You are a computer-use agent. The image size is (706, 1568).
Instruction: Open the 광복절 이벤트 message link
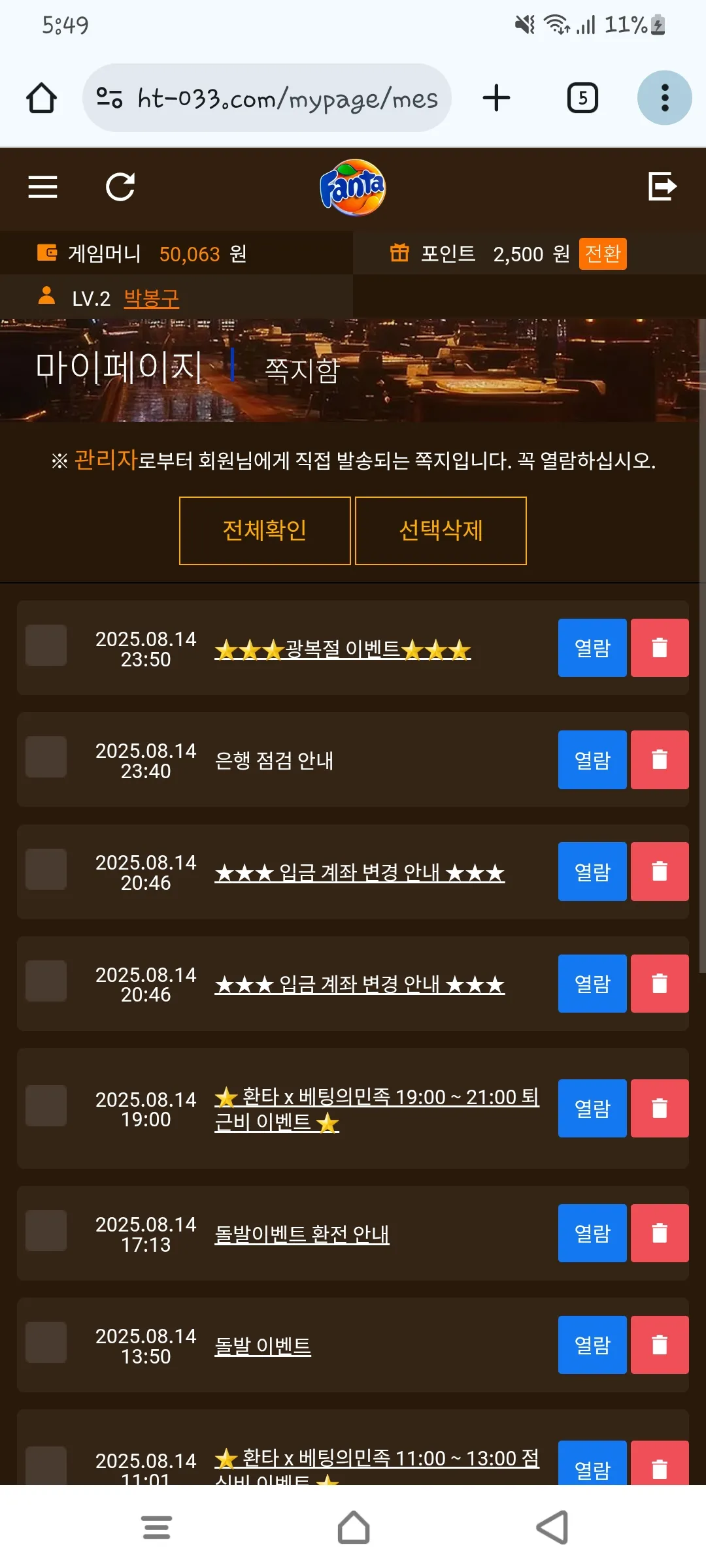(x=343, y=649)
